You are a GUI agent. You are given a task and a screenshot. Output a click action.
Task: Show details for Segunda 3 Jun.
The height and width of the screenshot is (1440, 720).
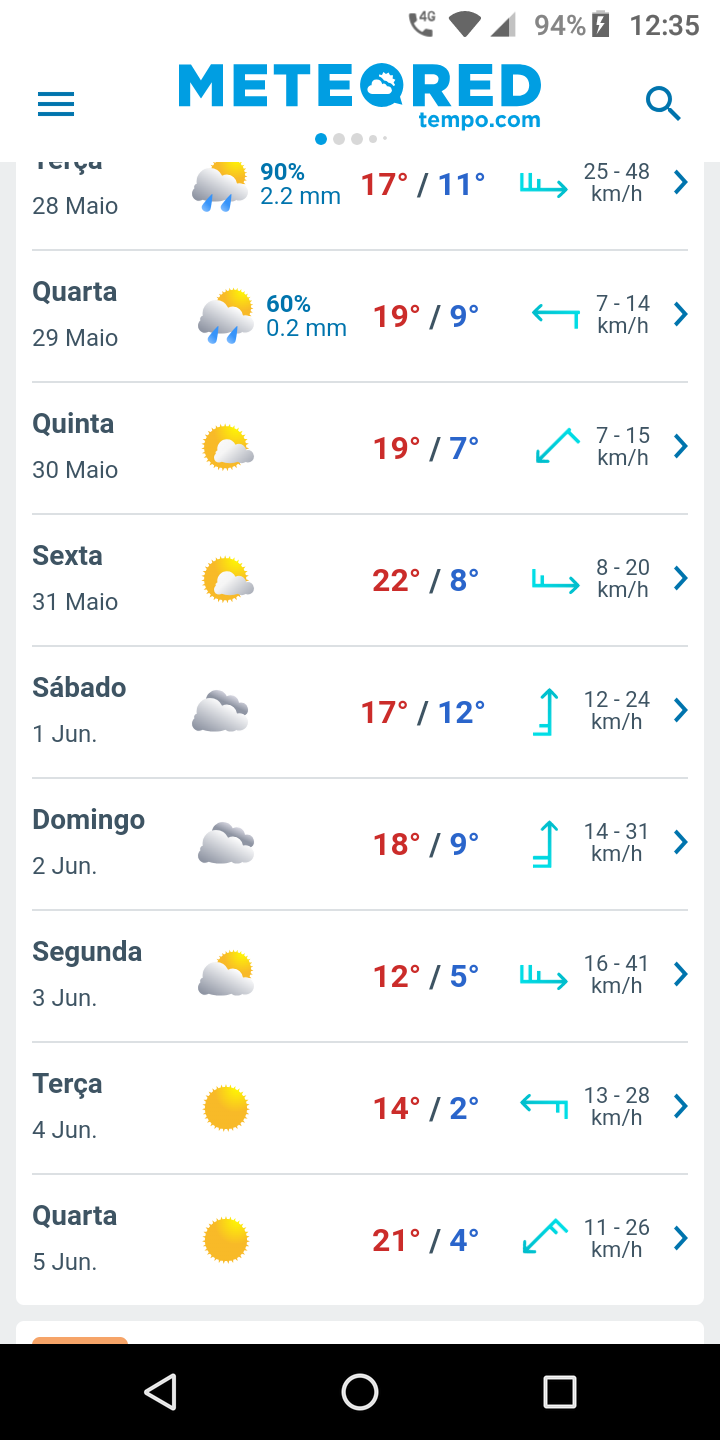click(360, 976)
